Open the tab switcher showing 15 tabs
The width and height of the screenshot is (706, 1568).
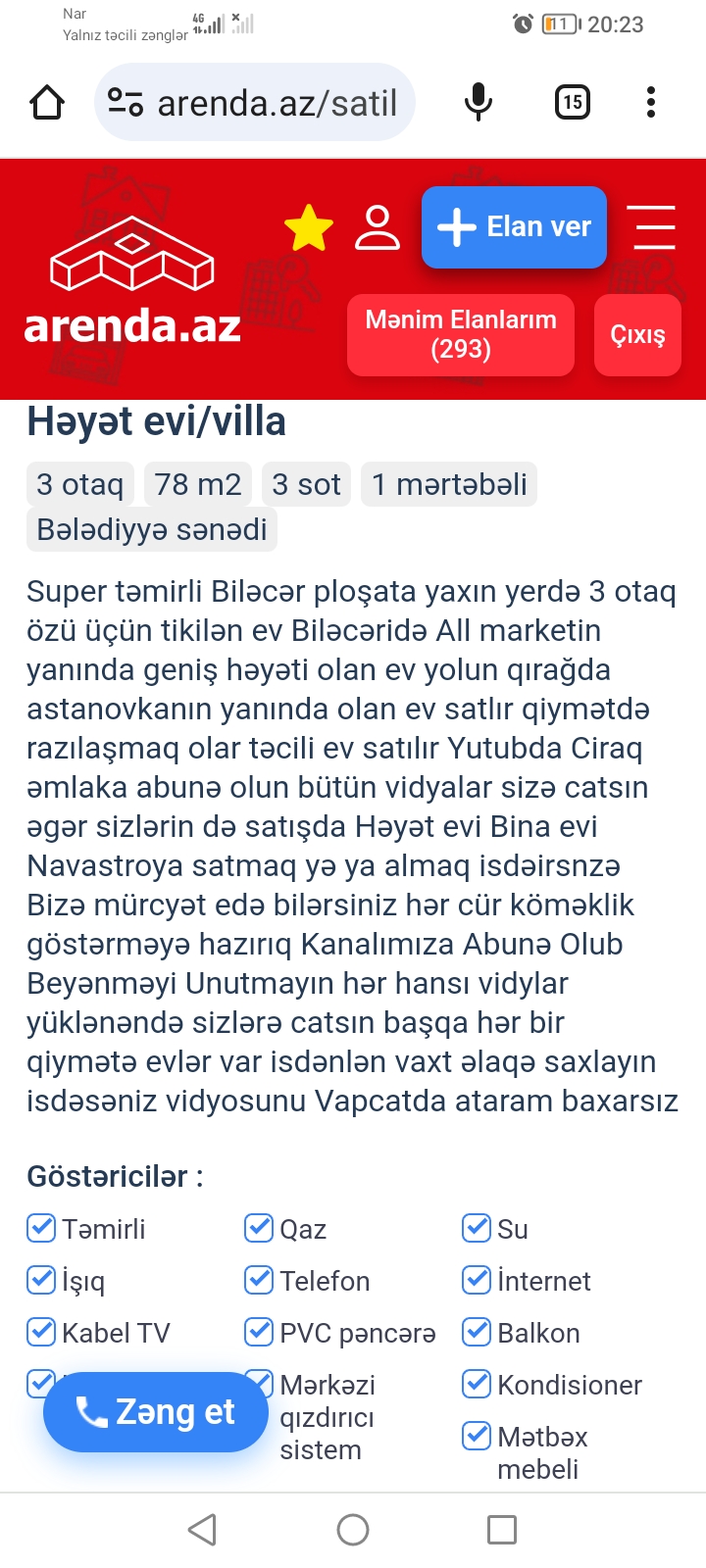pyautogui.click(x=573, y=102)
